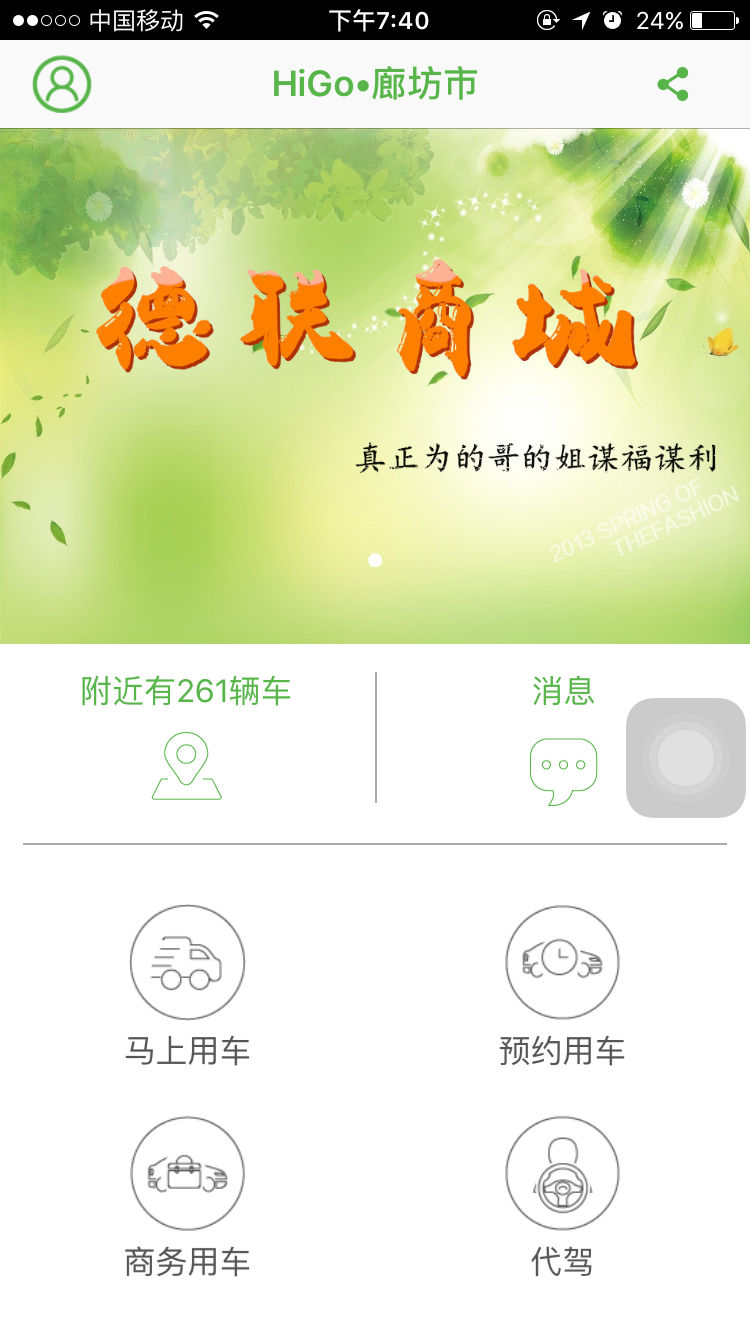
Task: Tap the share icon in the header
Action: pos(673,84)
